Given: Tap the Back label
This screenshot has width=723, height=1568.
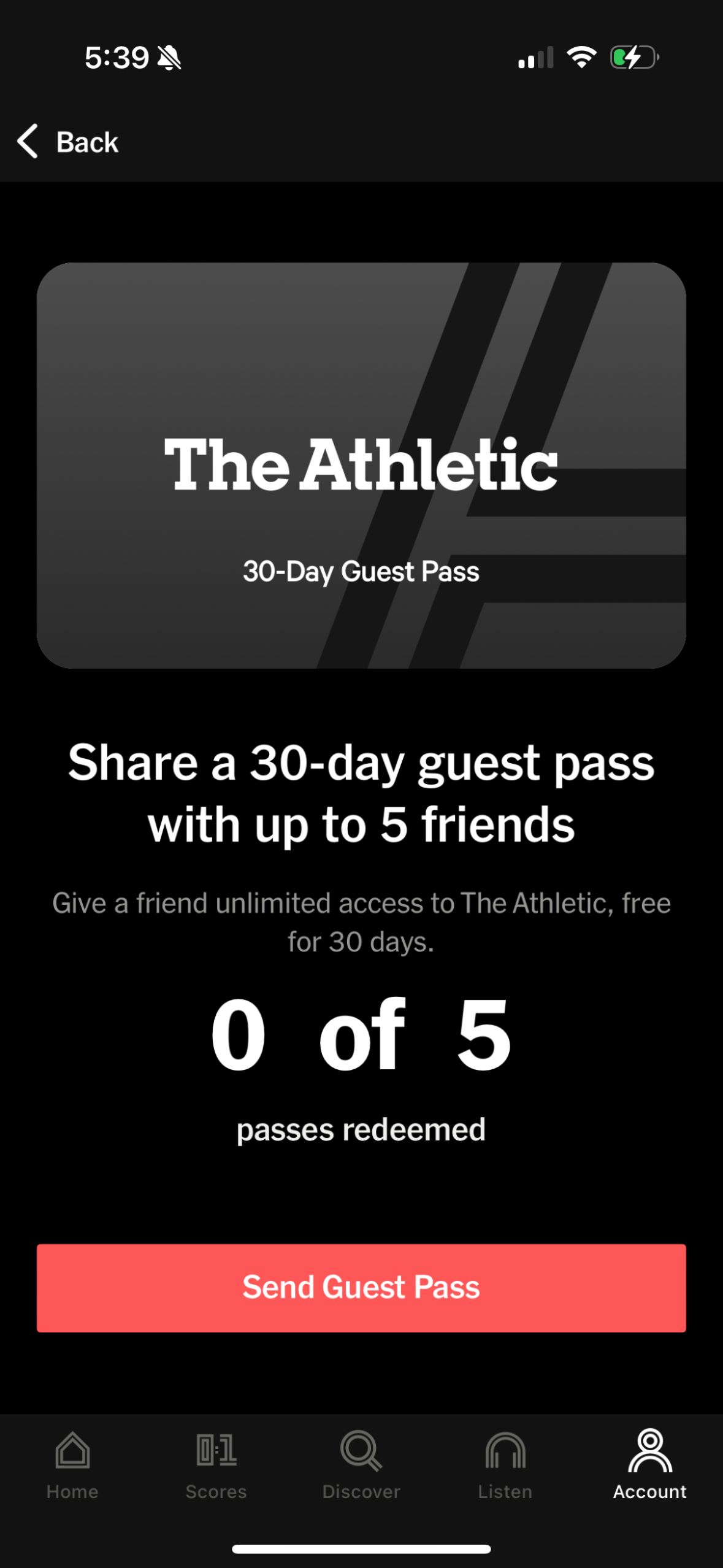Looking at the screenshot, I should tap(88, 142).
